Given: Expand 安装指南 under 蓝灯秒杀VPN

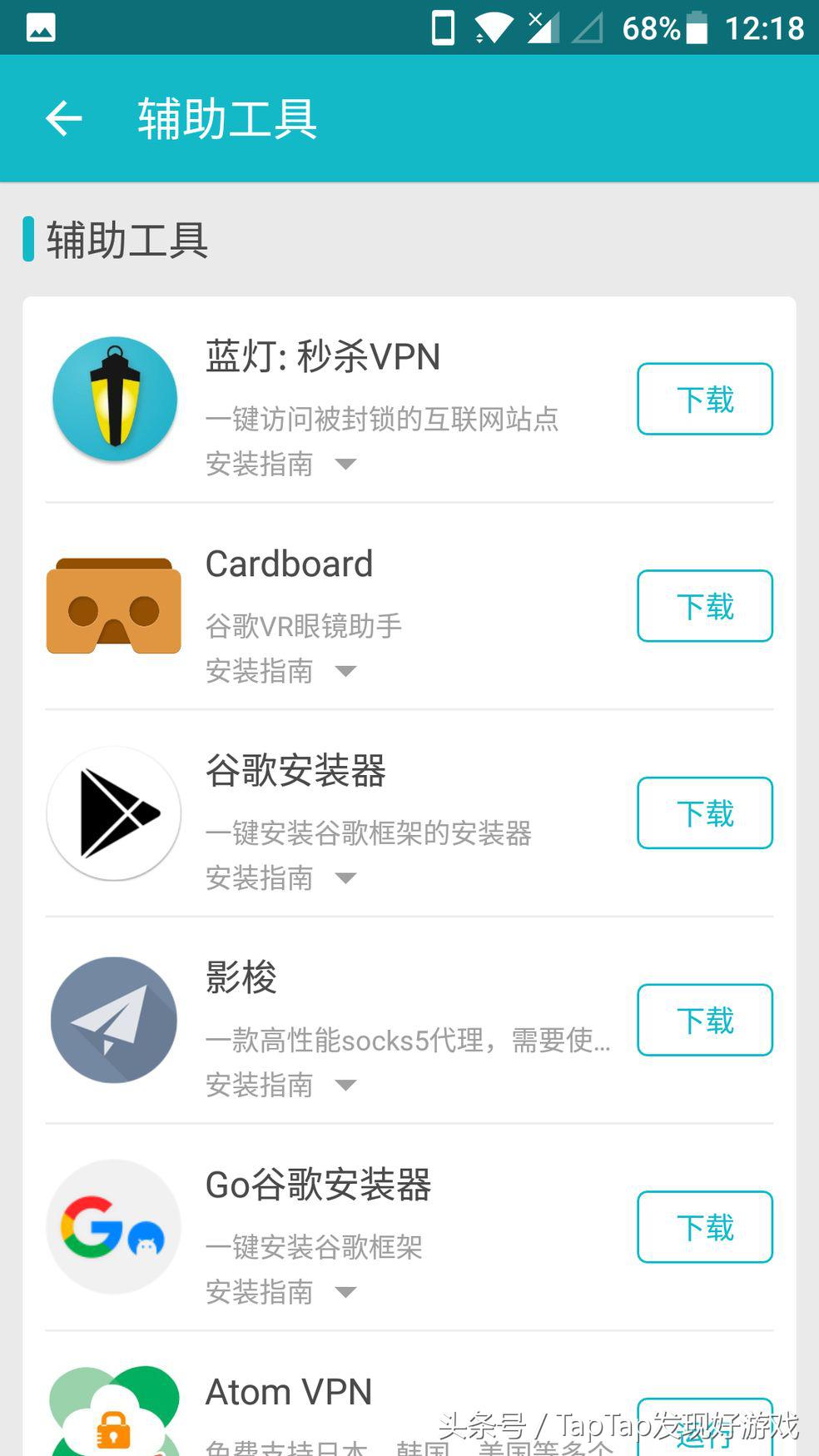Looking at the screenshot, I should pyautogui.click(x=283, y=465).
